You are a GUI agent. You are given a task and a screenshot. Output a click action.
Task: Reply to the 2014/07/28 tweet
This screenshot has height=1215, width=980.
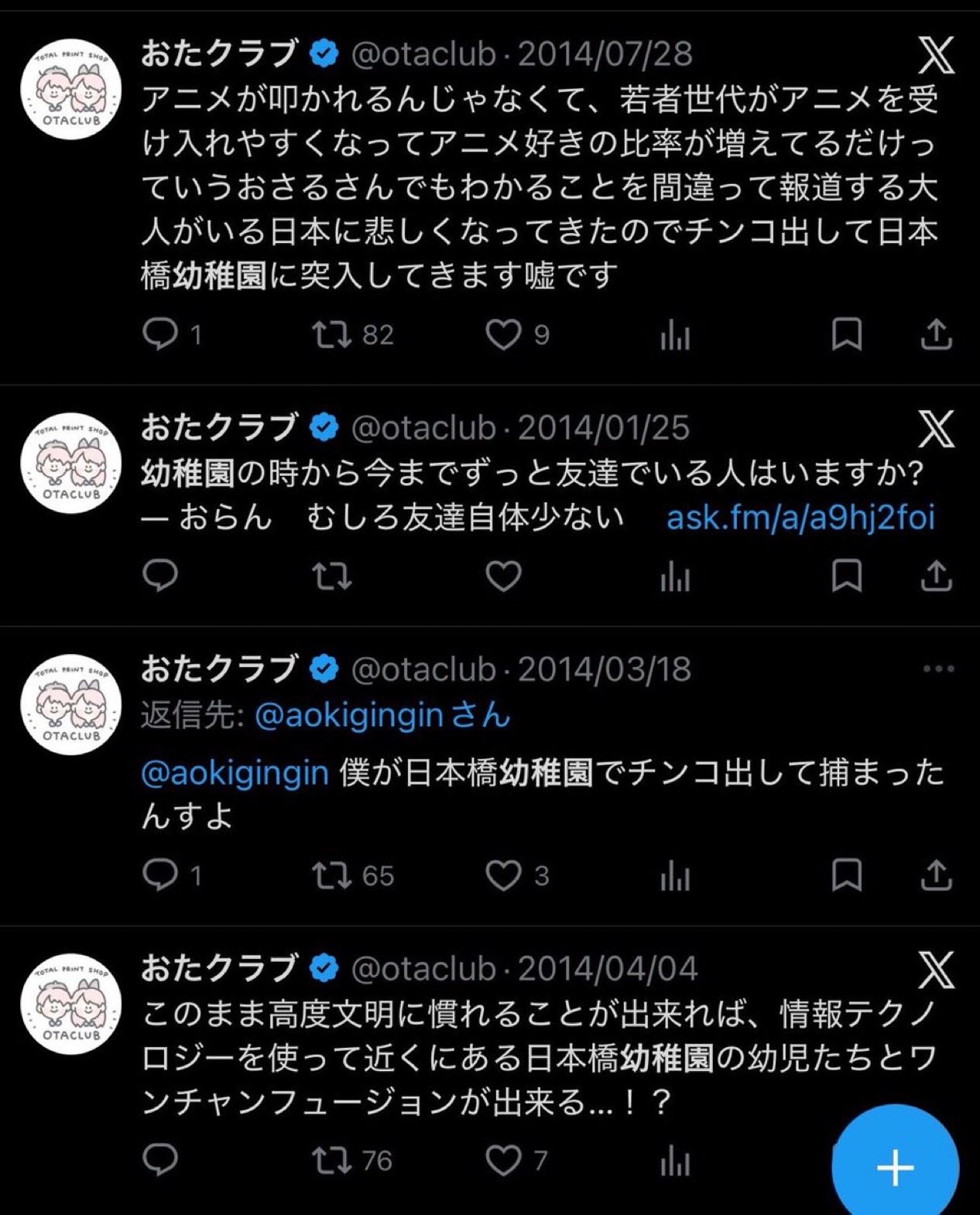160,335
